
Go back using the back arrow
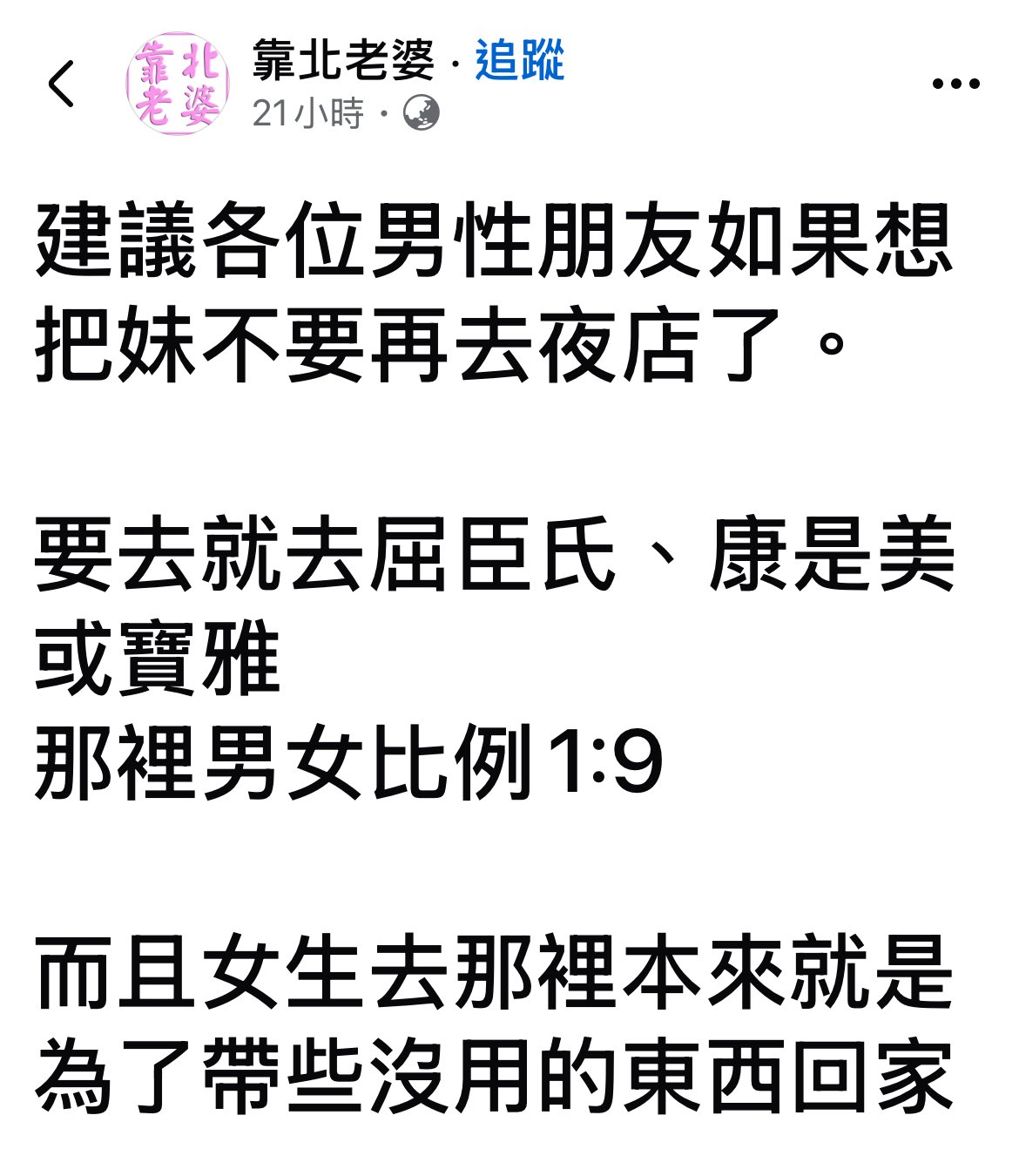coord(61,84)
